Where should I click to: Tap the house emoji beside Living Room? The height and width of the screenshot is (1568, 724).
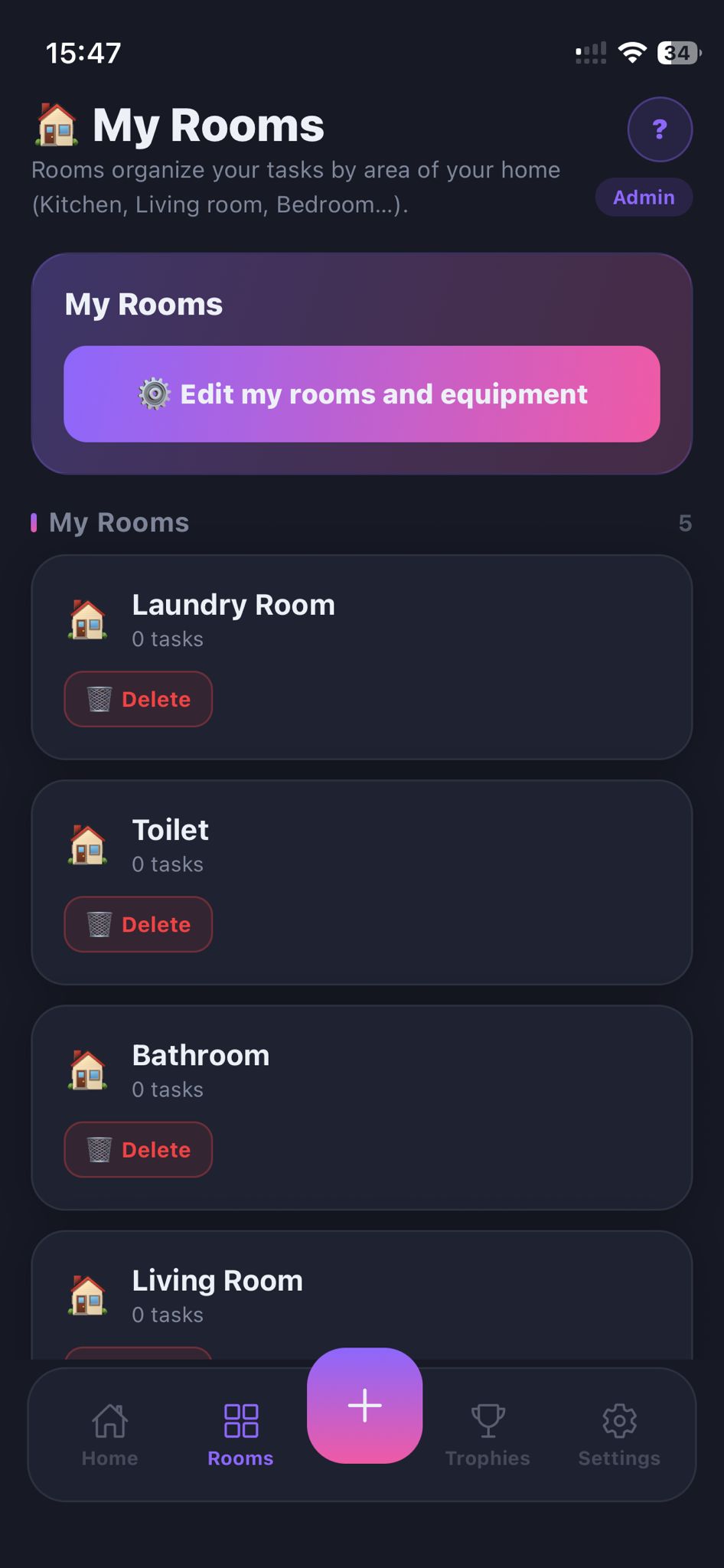pos(86,1295)
